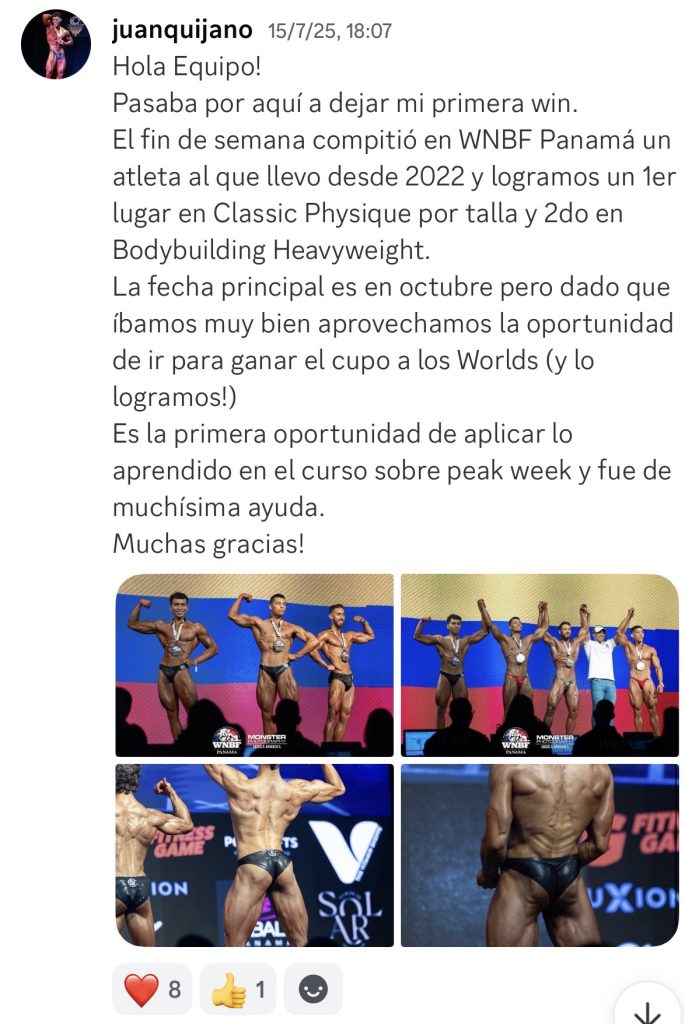Open juanquijano's profile avatar
The width and height of the screenshot is (685, 1024).
[x=56, y=44]
